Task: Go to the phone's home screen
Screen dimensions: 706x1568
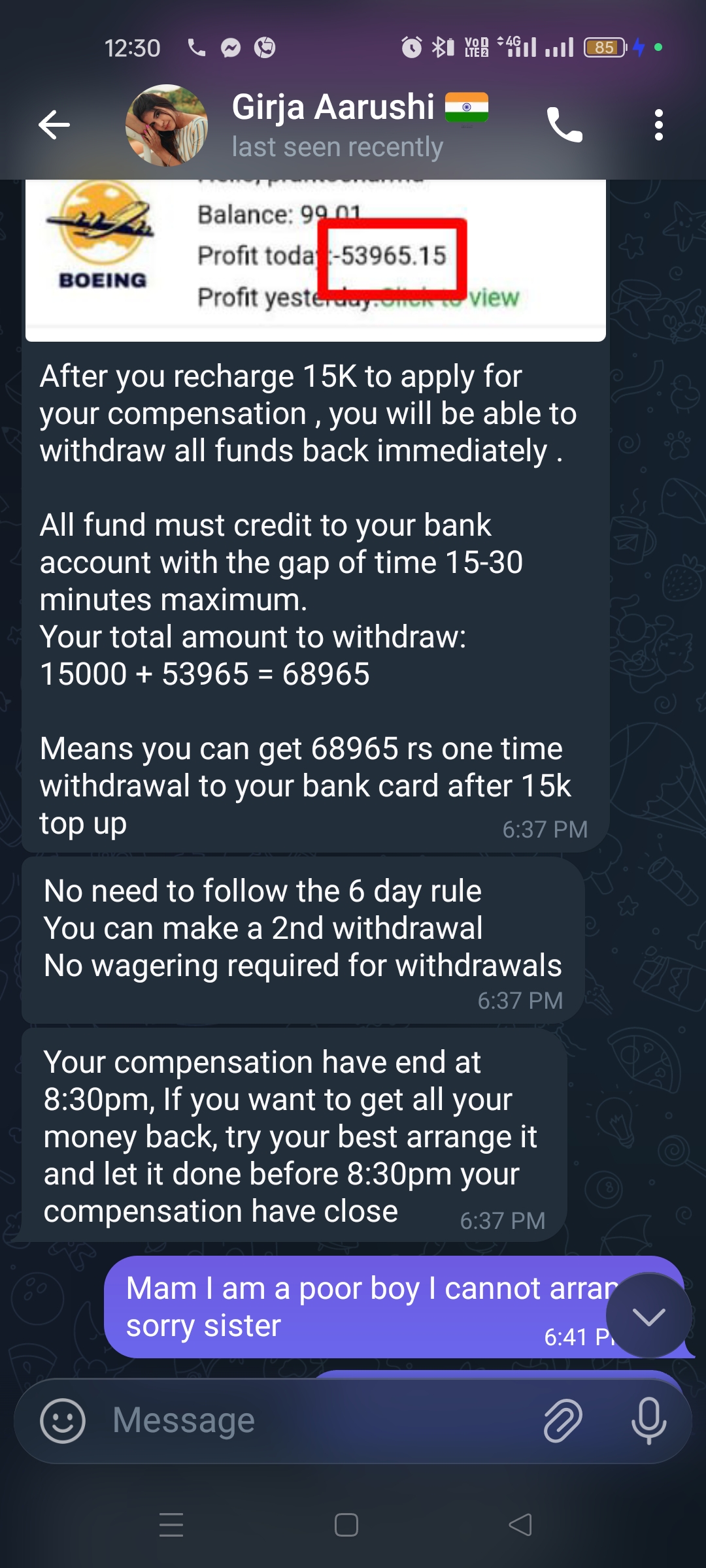Action: [346, 1526]
